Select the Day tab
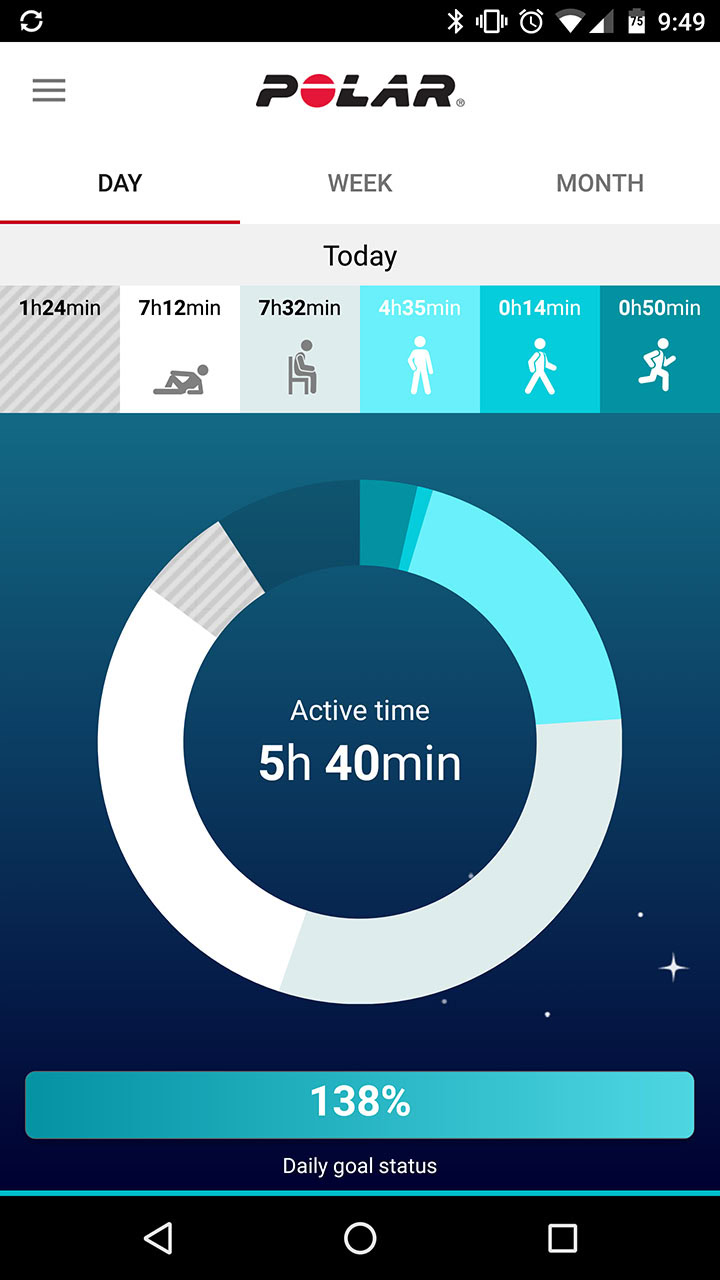 [x=120, y=183]
